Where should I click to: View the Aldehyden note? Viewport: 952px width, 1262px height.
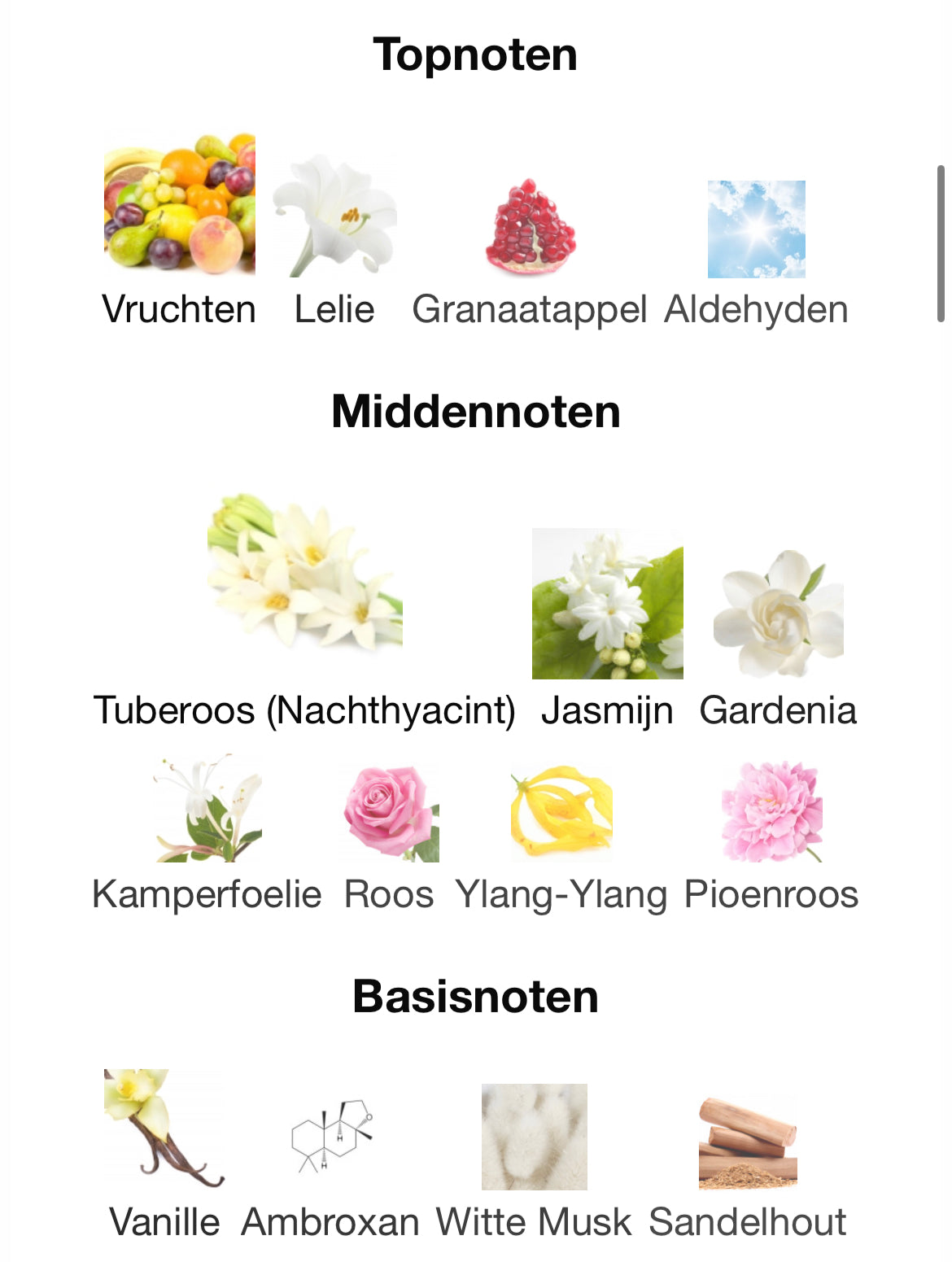click(756, 229)
